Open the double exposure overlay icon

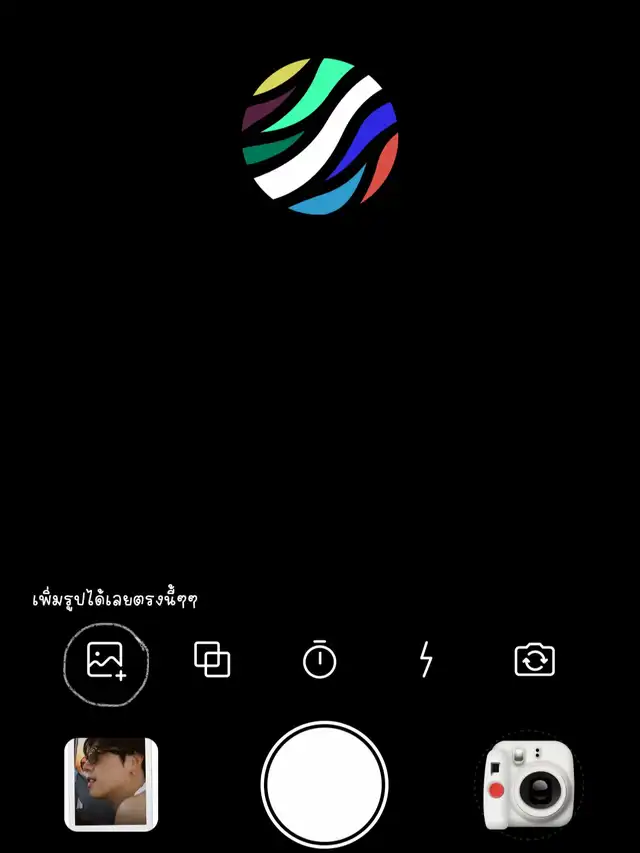point(212,660)
